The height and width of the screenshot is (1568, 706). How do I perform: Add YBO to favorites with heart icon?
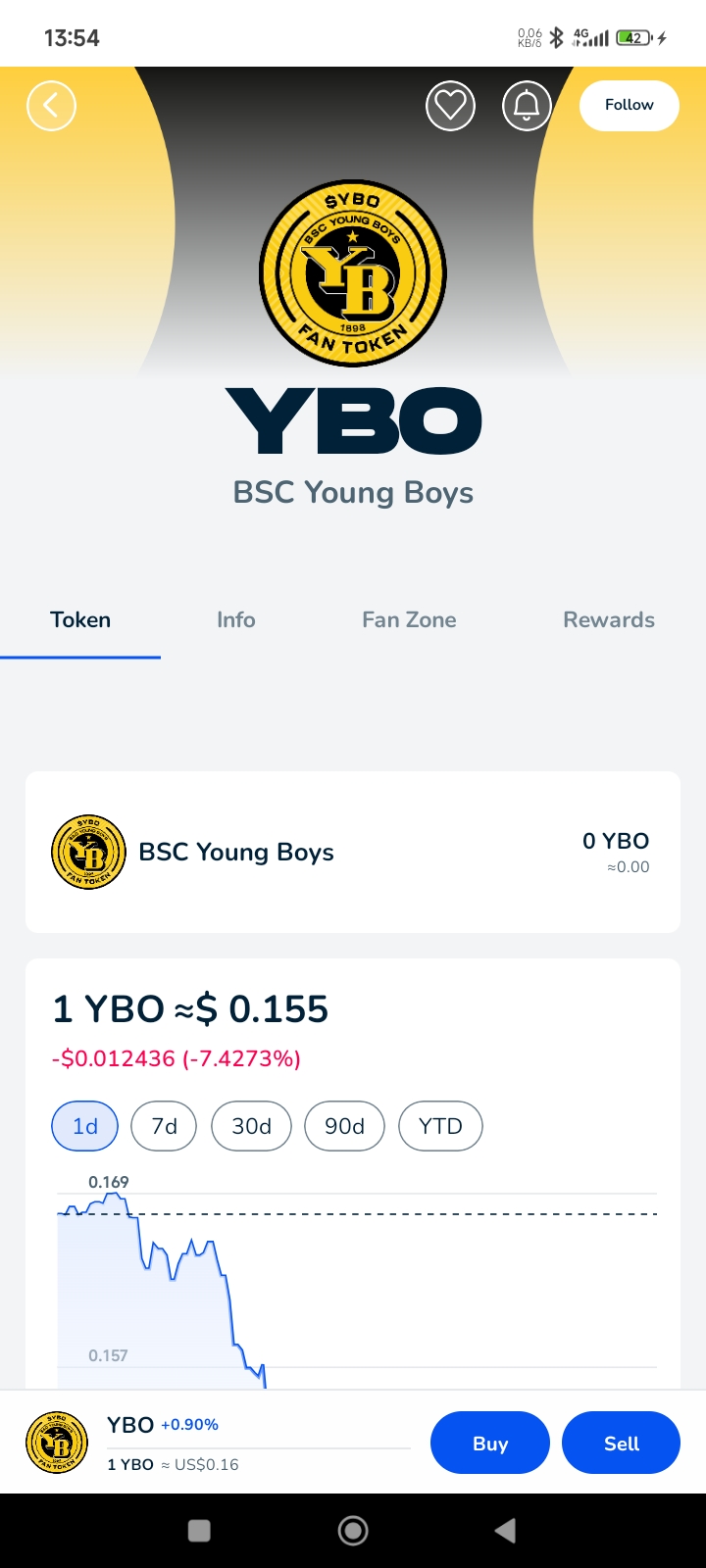click(x=450, y=106)
